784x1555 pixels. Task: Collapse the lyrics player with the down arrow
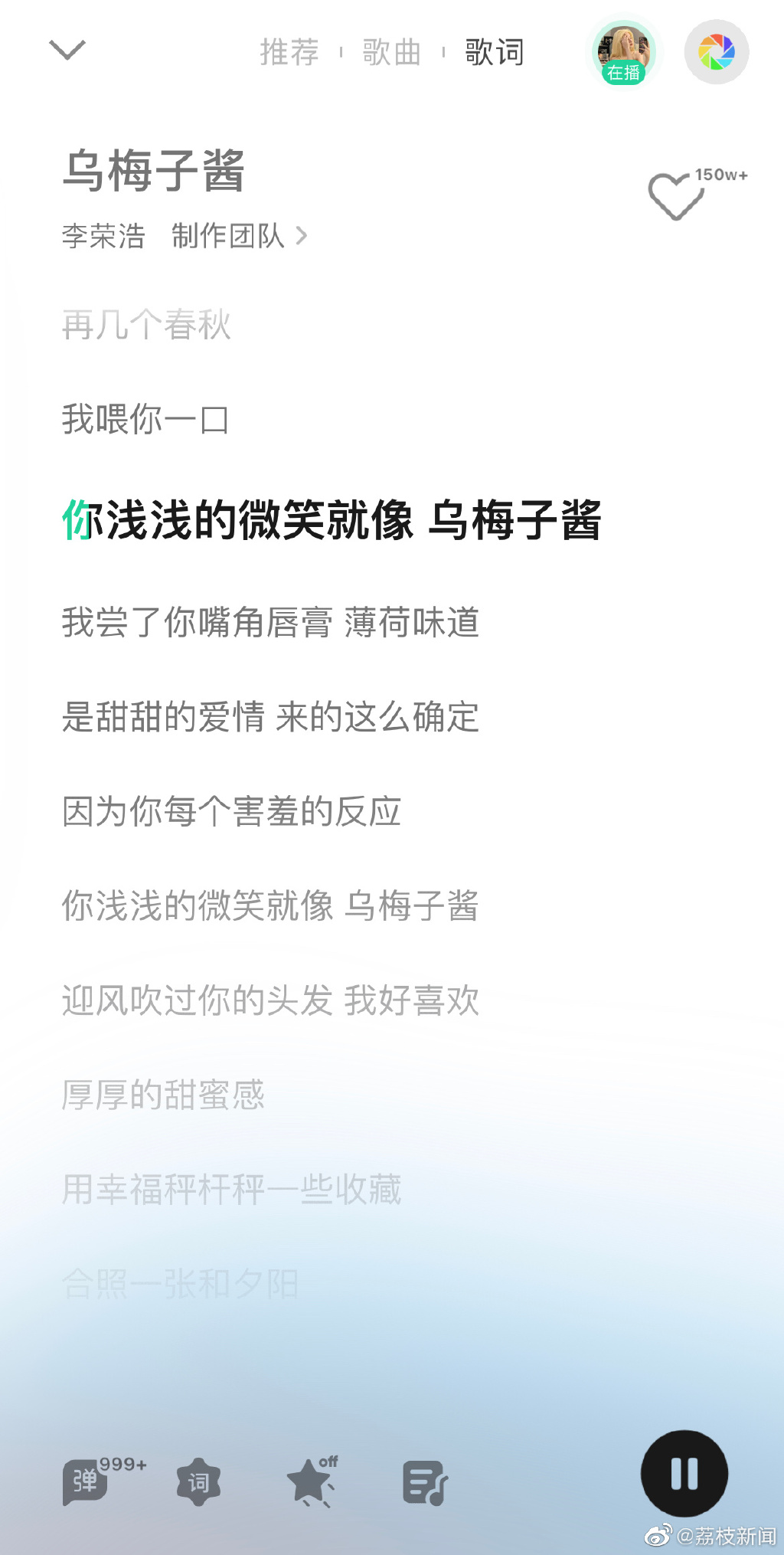point(67,51)
